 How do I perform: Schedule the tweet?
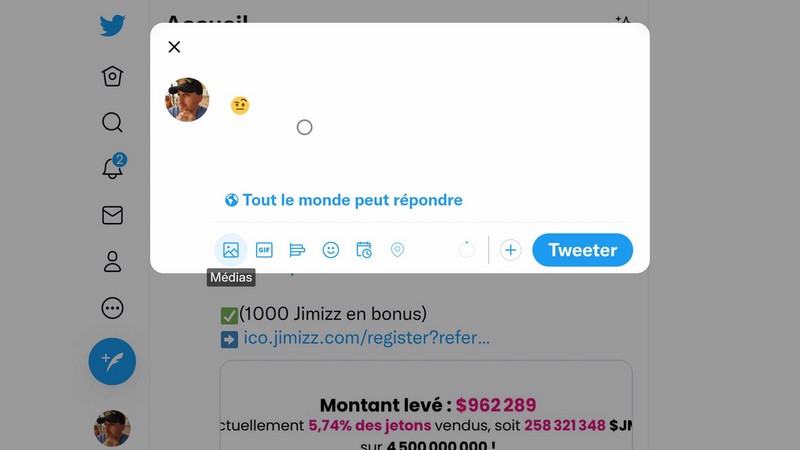[x=364, y=250]
